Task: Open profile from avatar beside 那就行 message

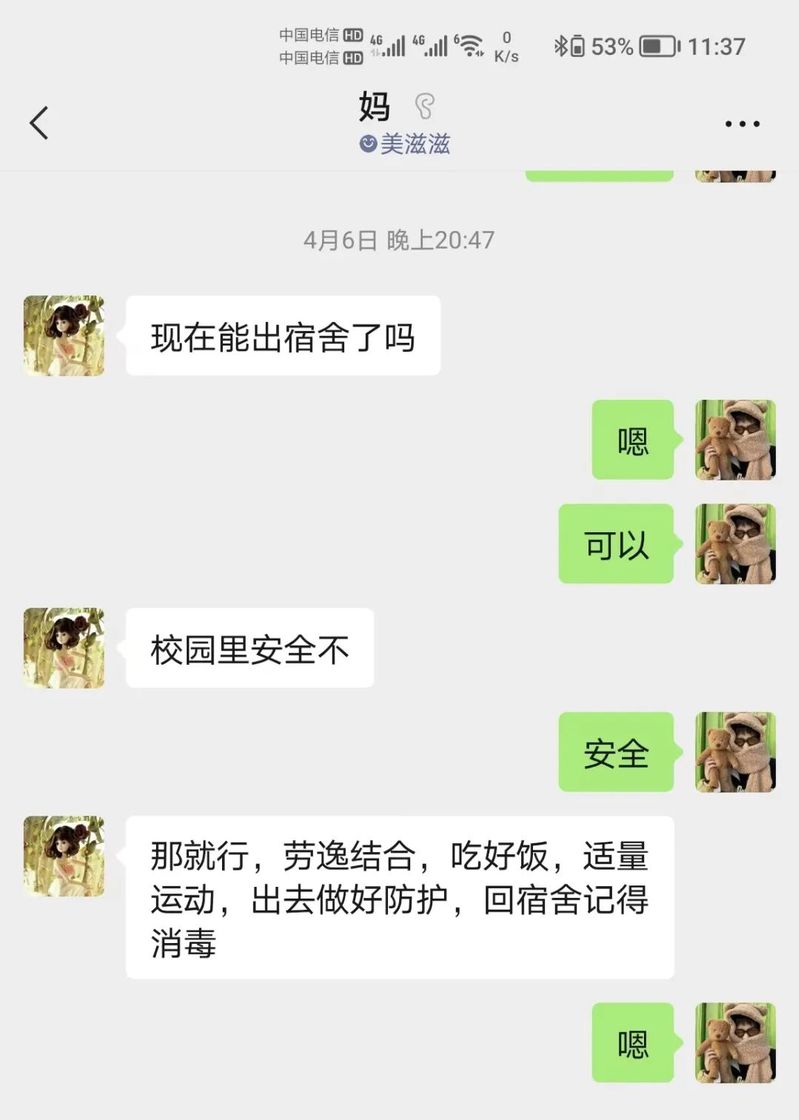Action: 64,856
